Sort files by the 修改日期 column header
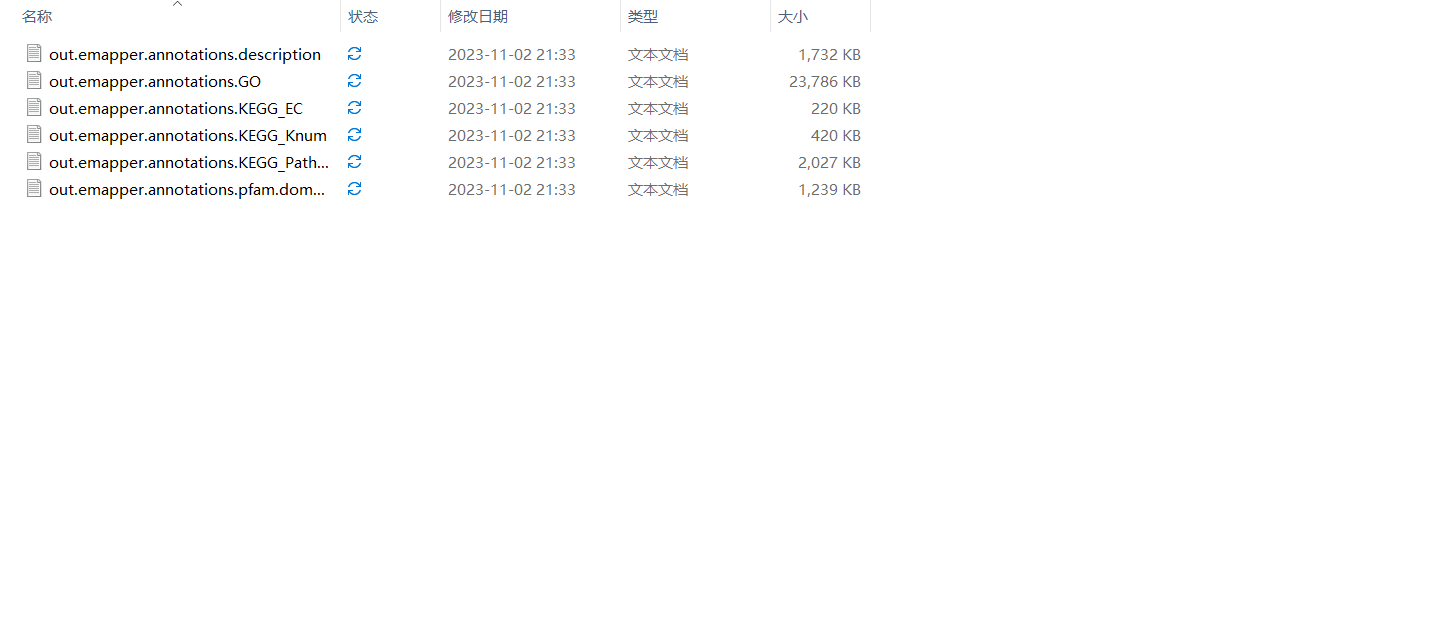 pos(478,17)
